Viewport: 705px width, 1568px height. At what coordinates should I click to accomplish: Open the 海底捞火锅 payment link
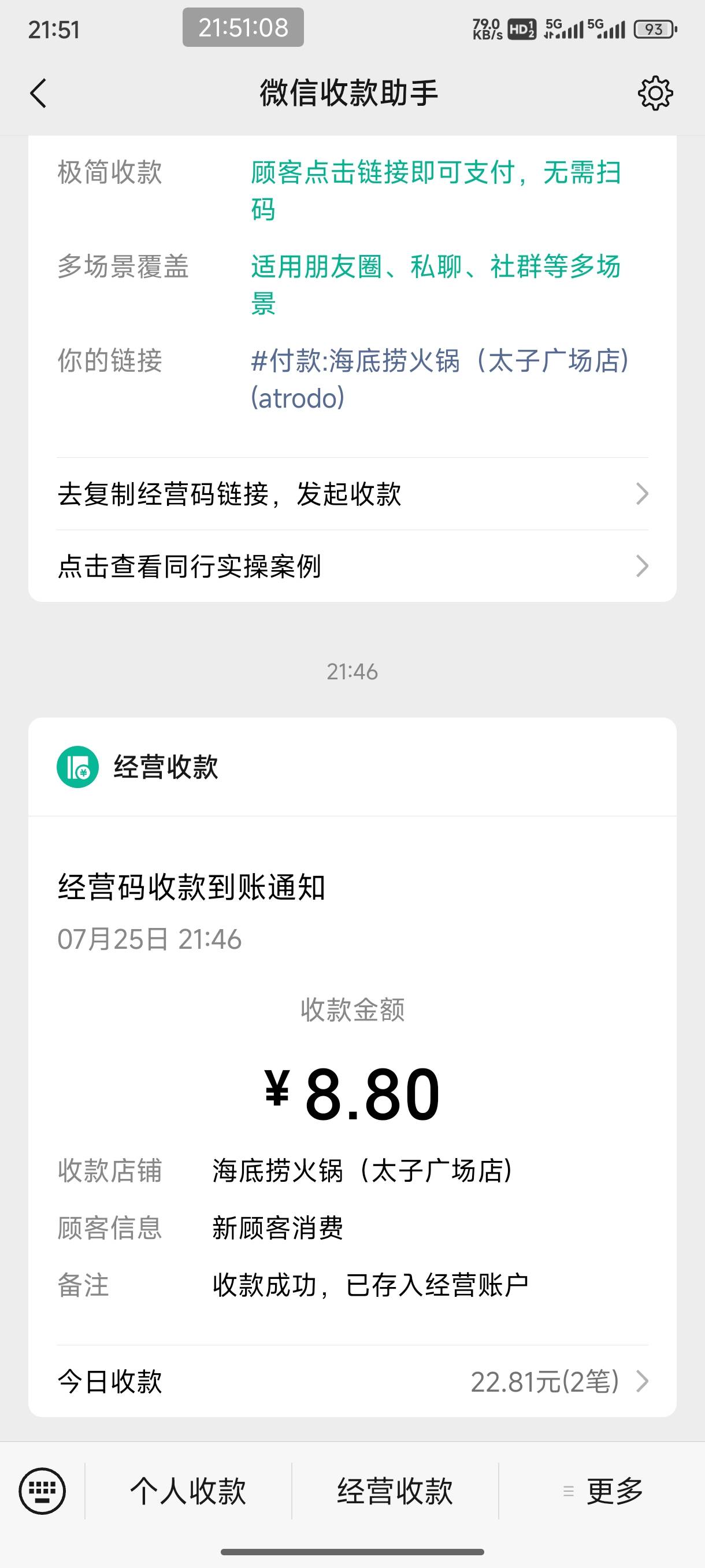[x=440, y=379]
